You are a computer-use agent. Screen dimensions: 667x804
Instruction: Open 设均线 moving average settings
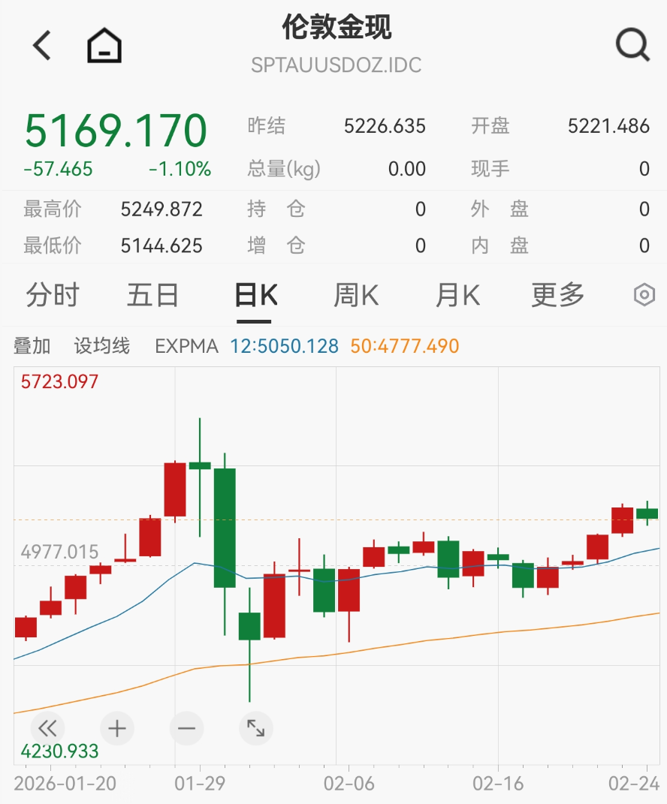pyautogui.click(x=102, y=346)
